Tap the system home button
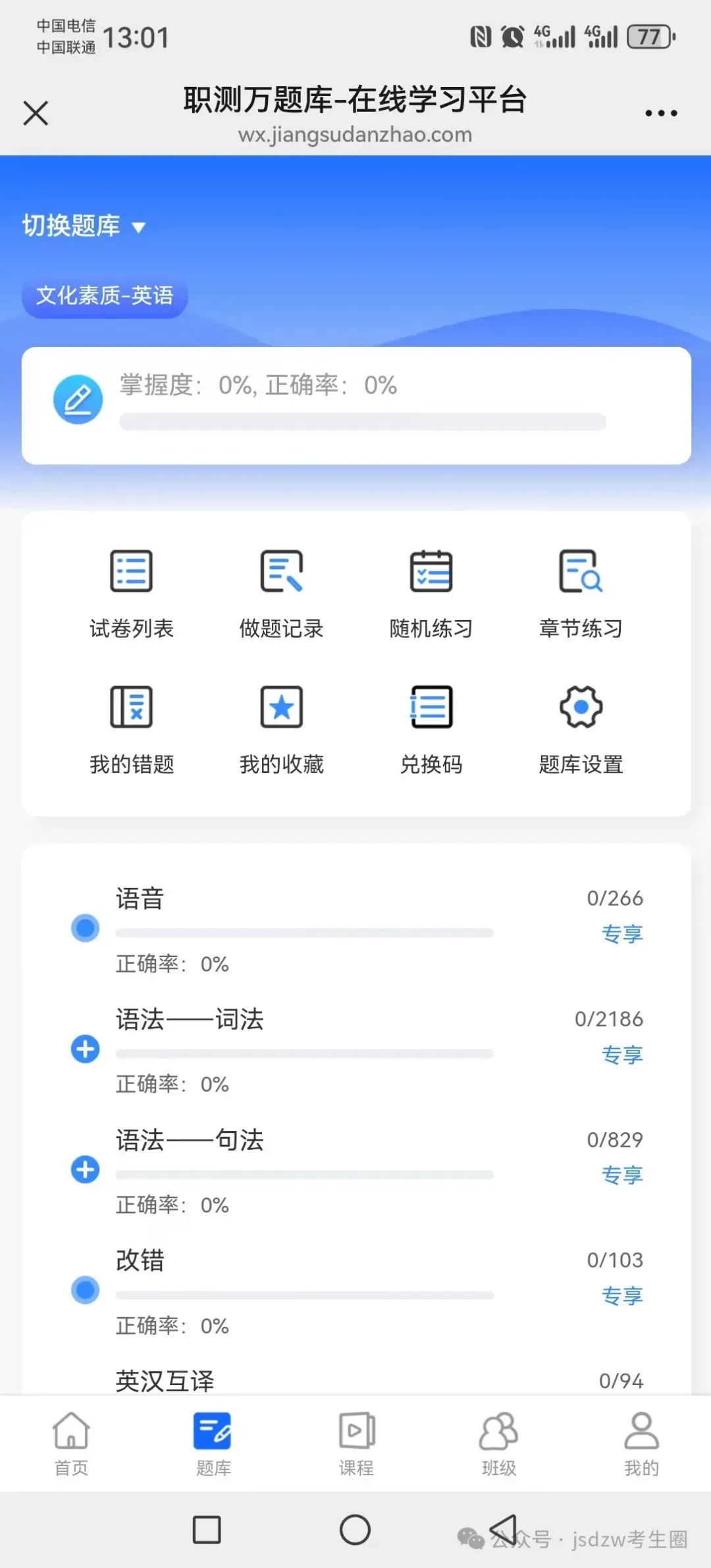Image resolution: width=711 pixels, height=1568 pixels. (x=355, y=1530)
